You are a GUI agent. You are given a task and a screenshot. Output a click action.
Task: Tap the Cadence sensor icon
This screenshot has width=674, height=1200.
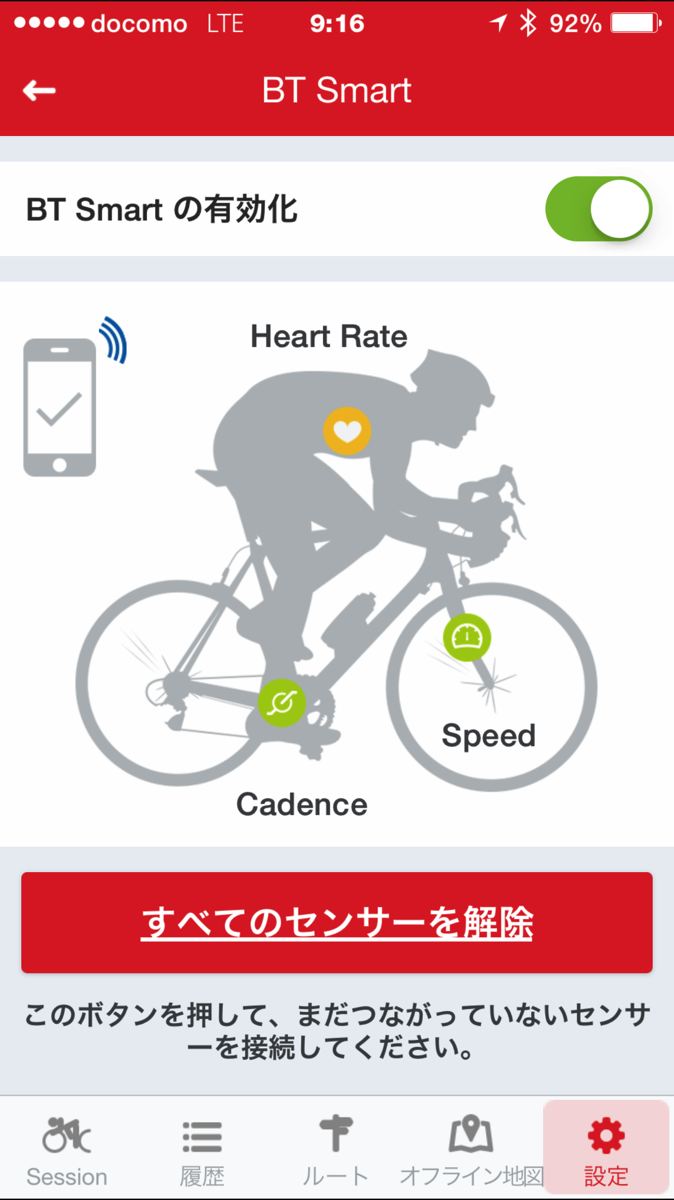(x=282, y=703)
